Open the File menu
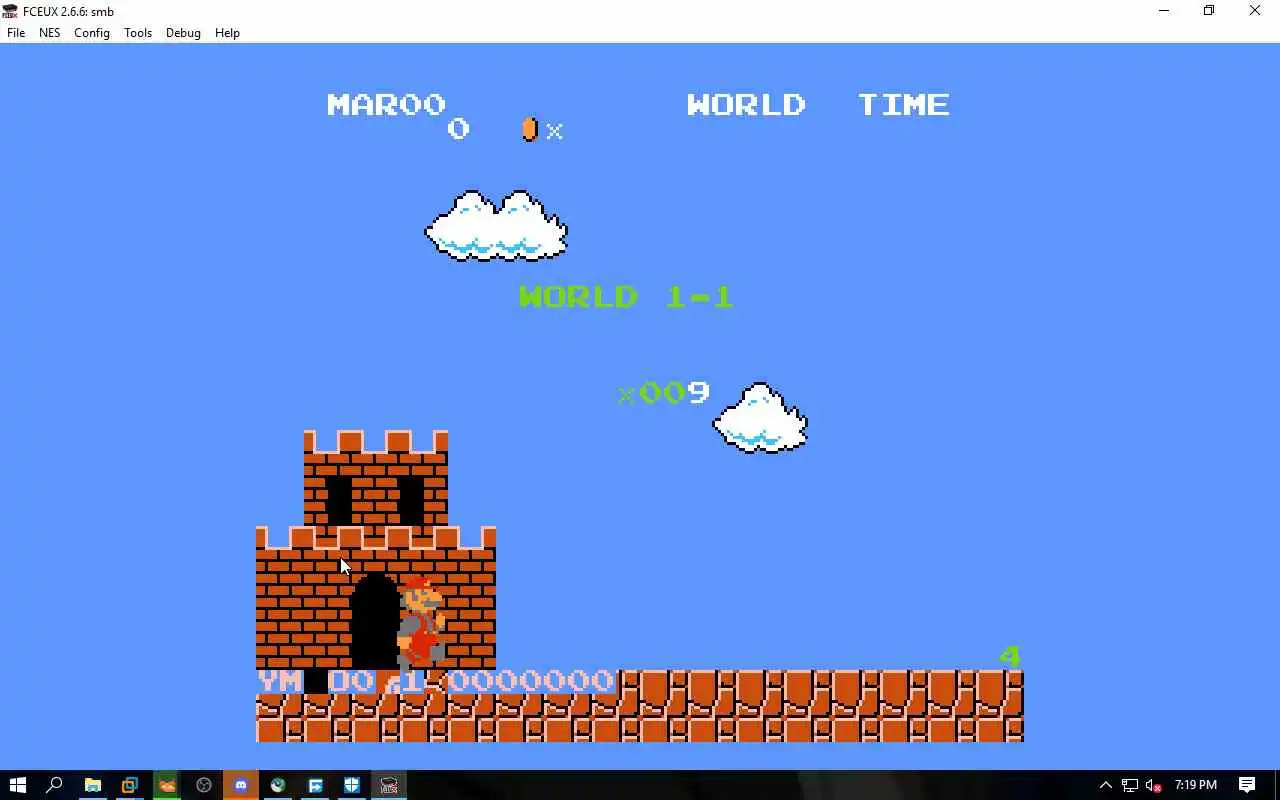 click(16, 33)
